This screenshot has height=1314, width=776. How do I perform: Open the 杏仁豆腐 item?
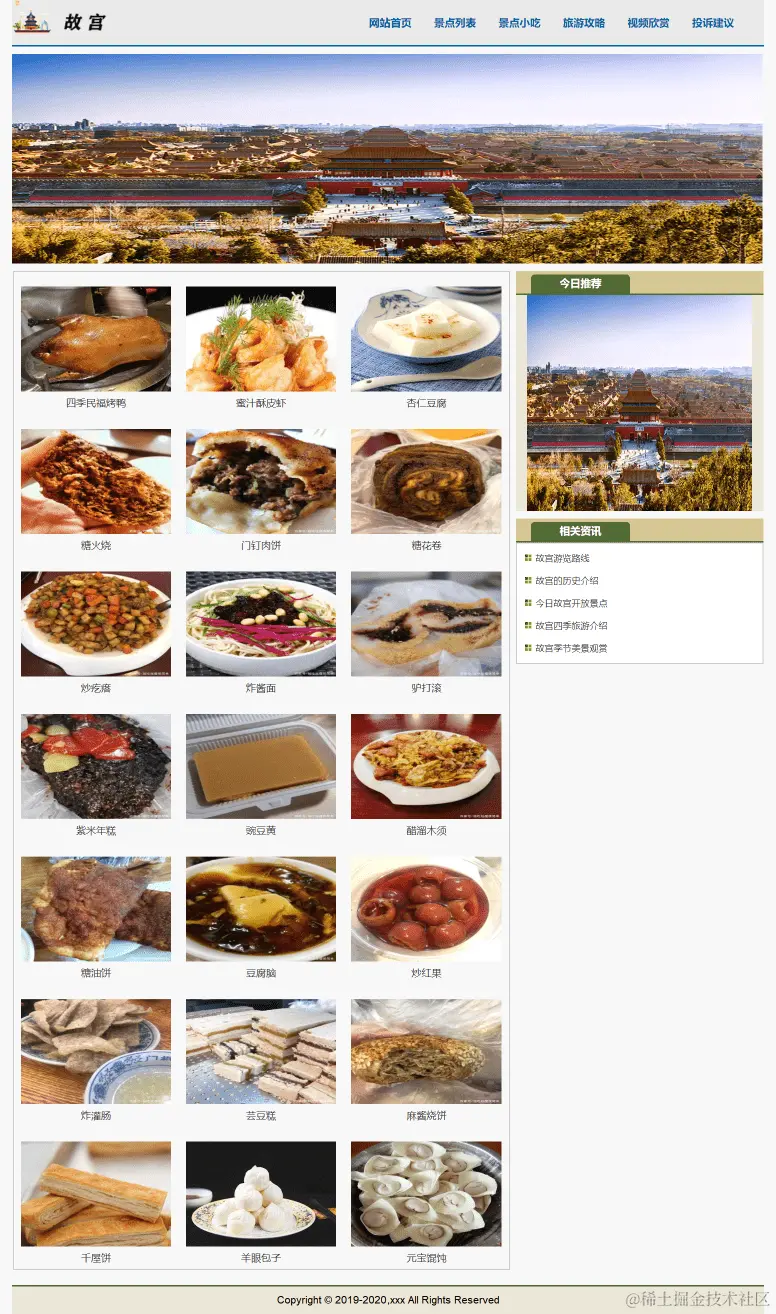click(x=426, y=339)
